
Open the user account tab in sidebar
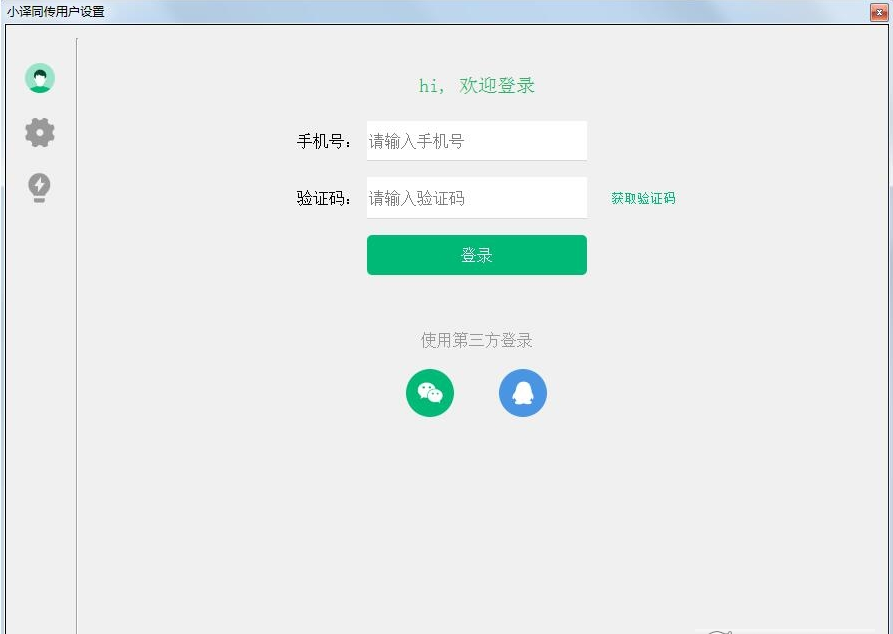point(40,78)
